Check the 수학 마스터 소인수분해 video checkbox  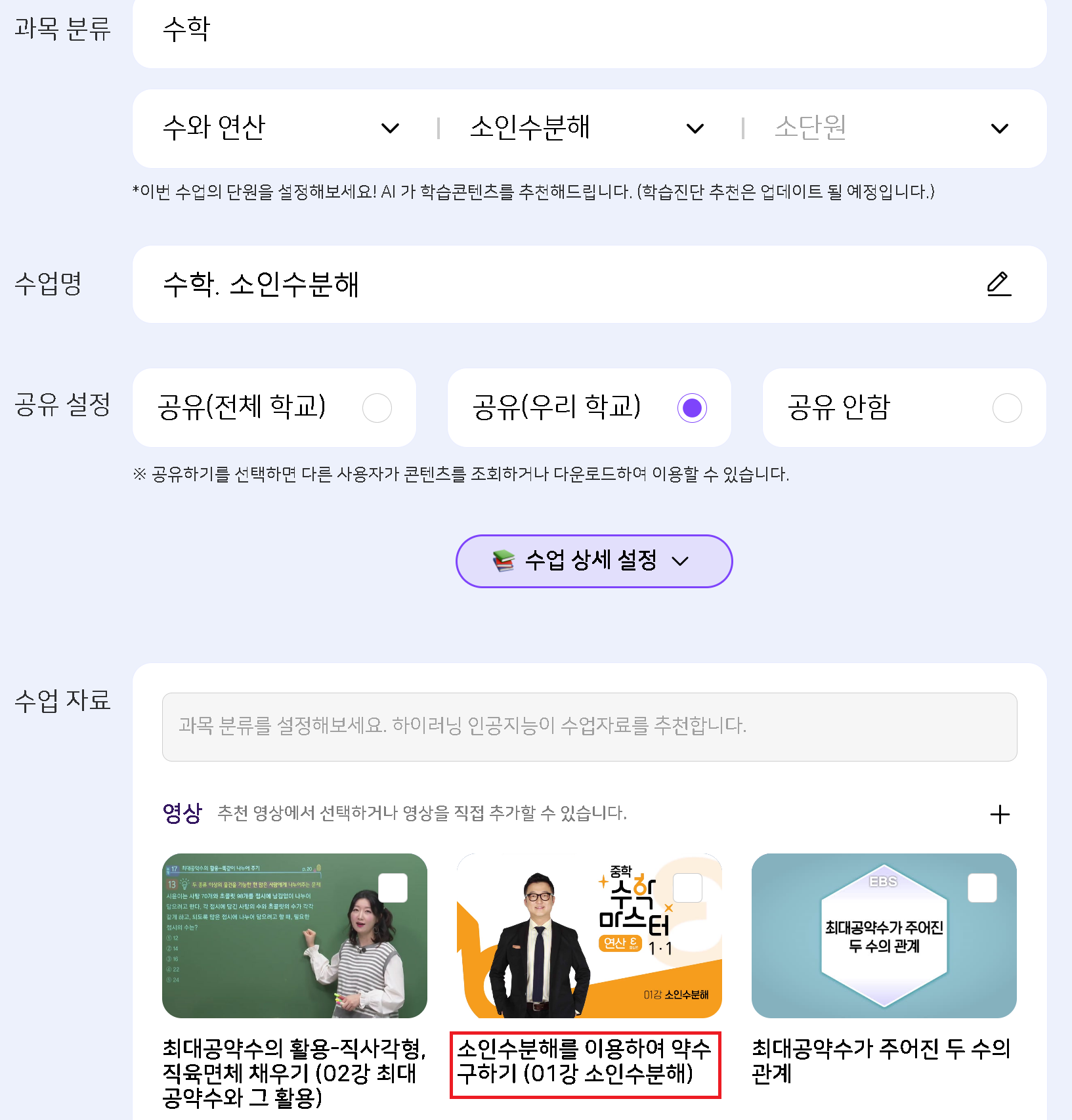(687, 888)
